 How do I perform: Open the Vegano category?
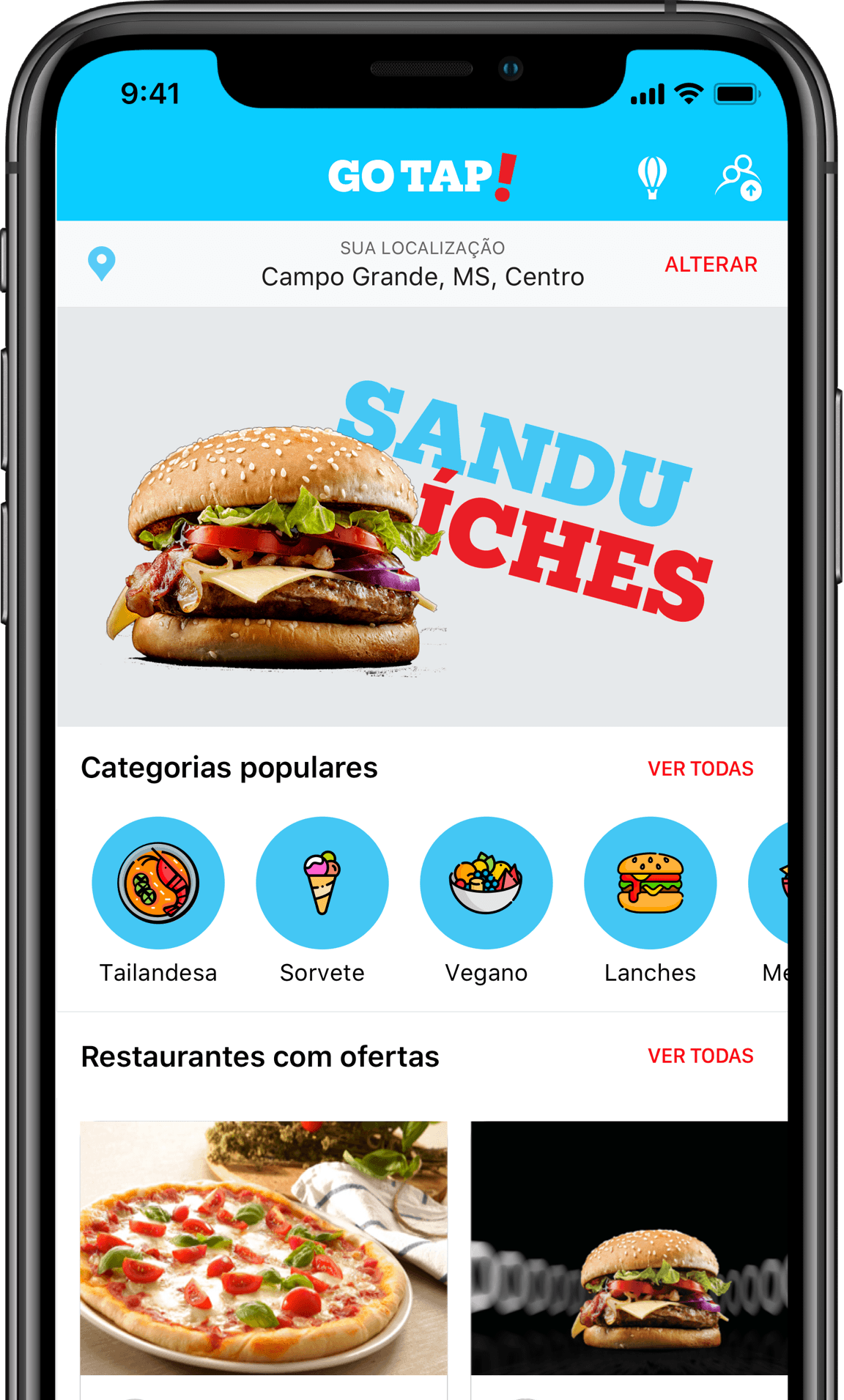486,883
